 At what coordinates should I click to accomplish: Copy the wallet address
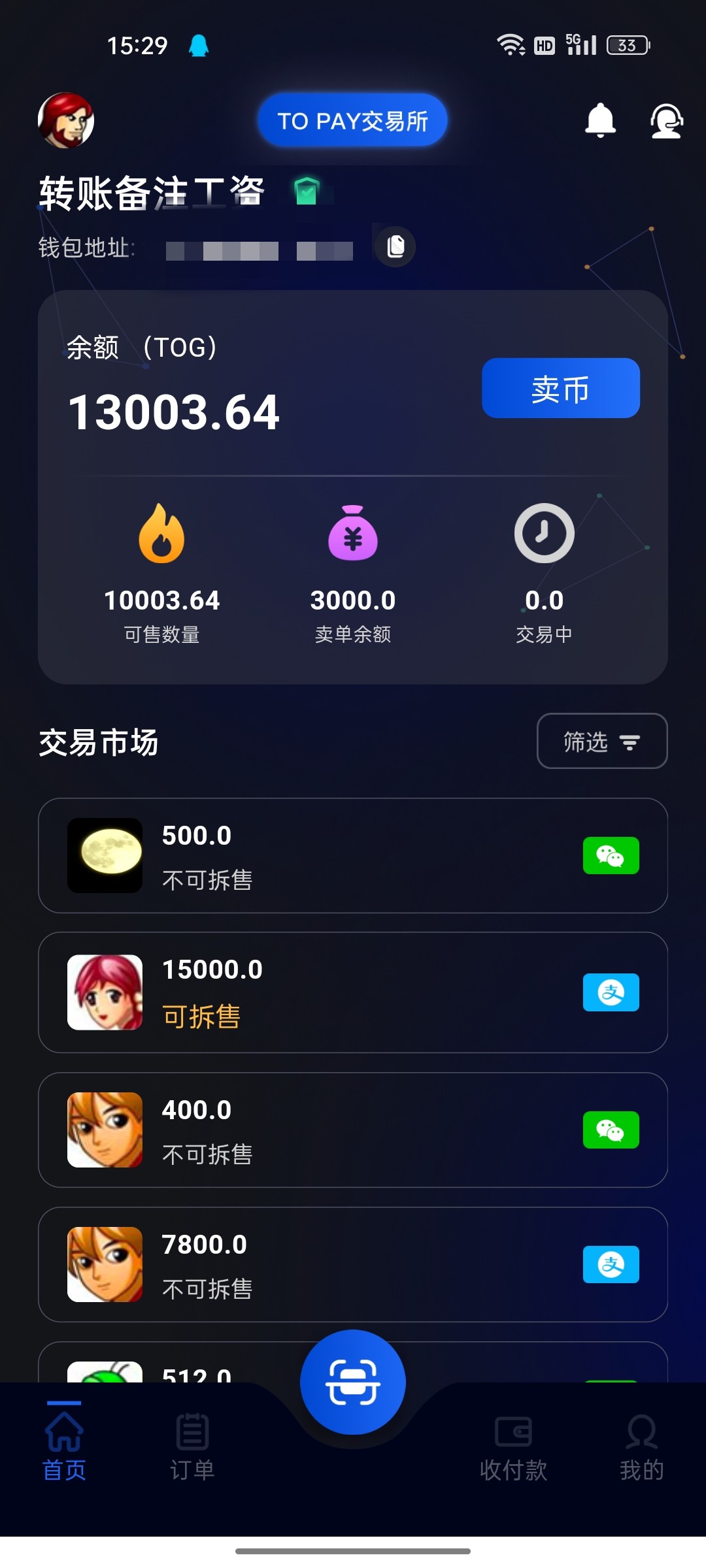[395, 246]
